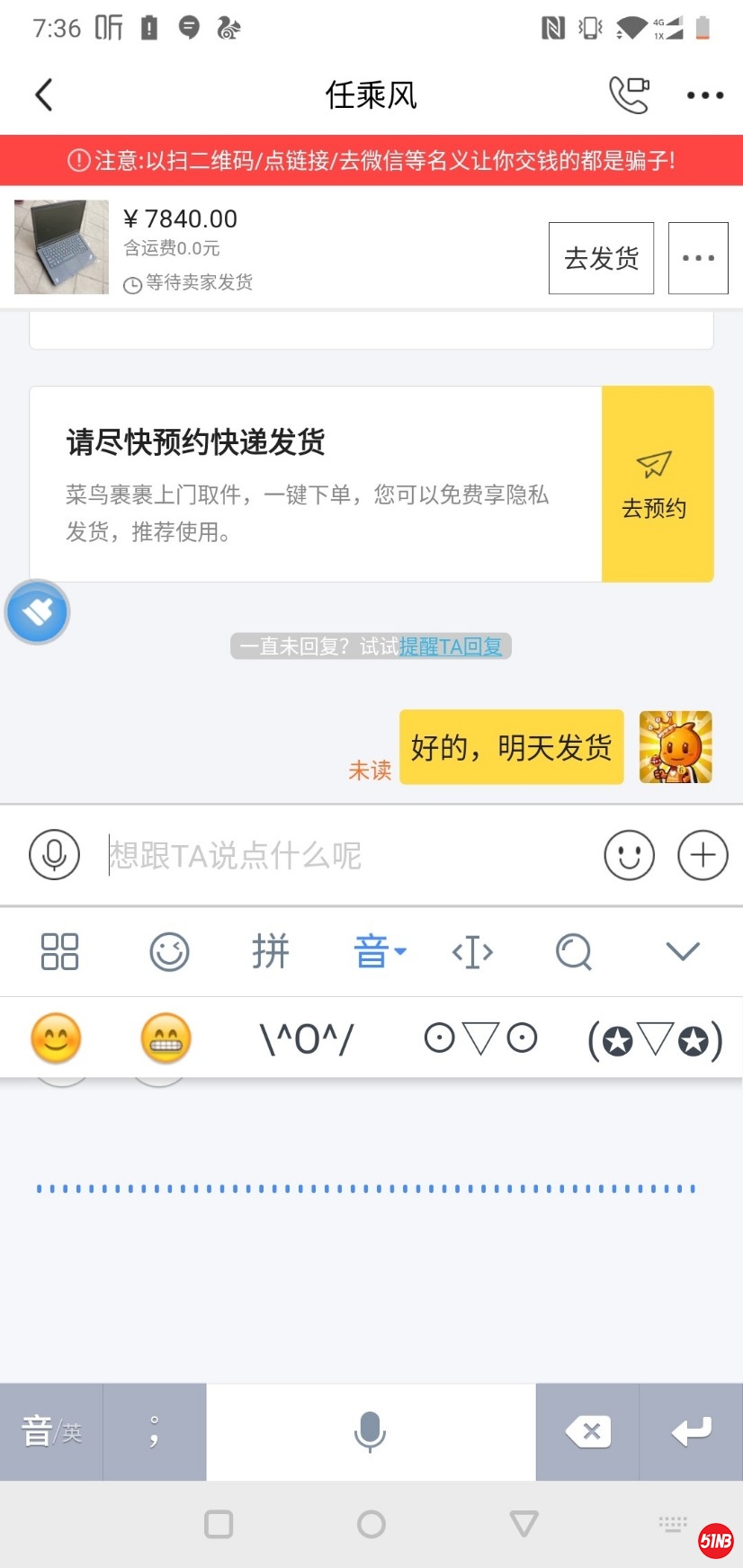The width and height of the screenshot is (743, 1568).
Task: Open more order options beside 去发货
Action: click(x=698, y=258)
